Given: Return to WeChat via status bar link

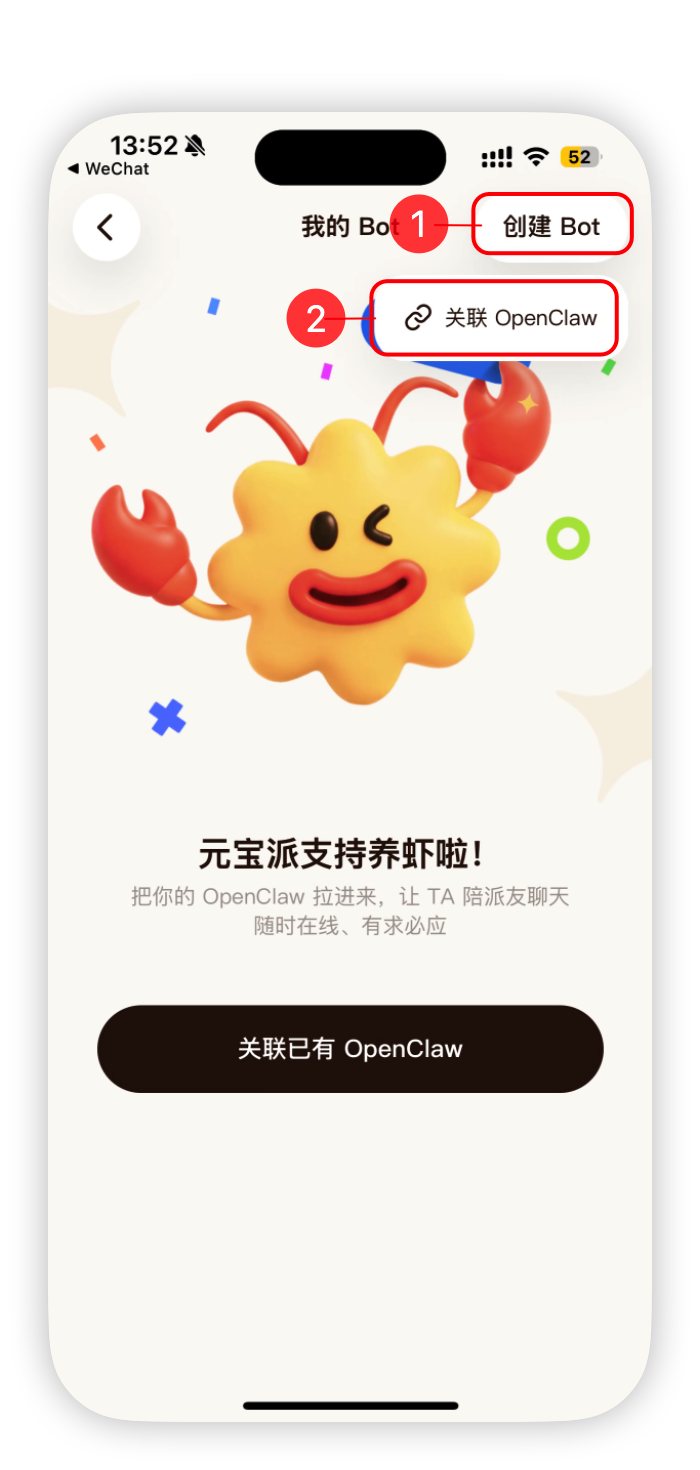Looking at the screenshot, I should click(108, 169).
